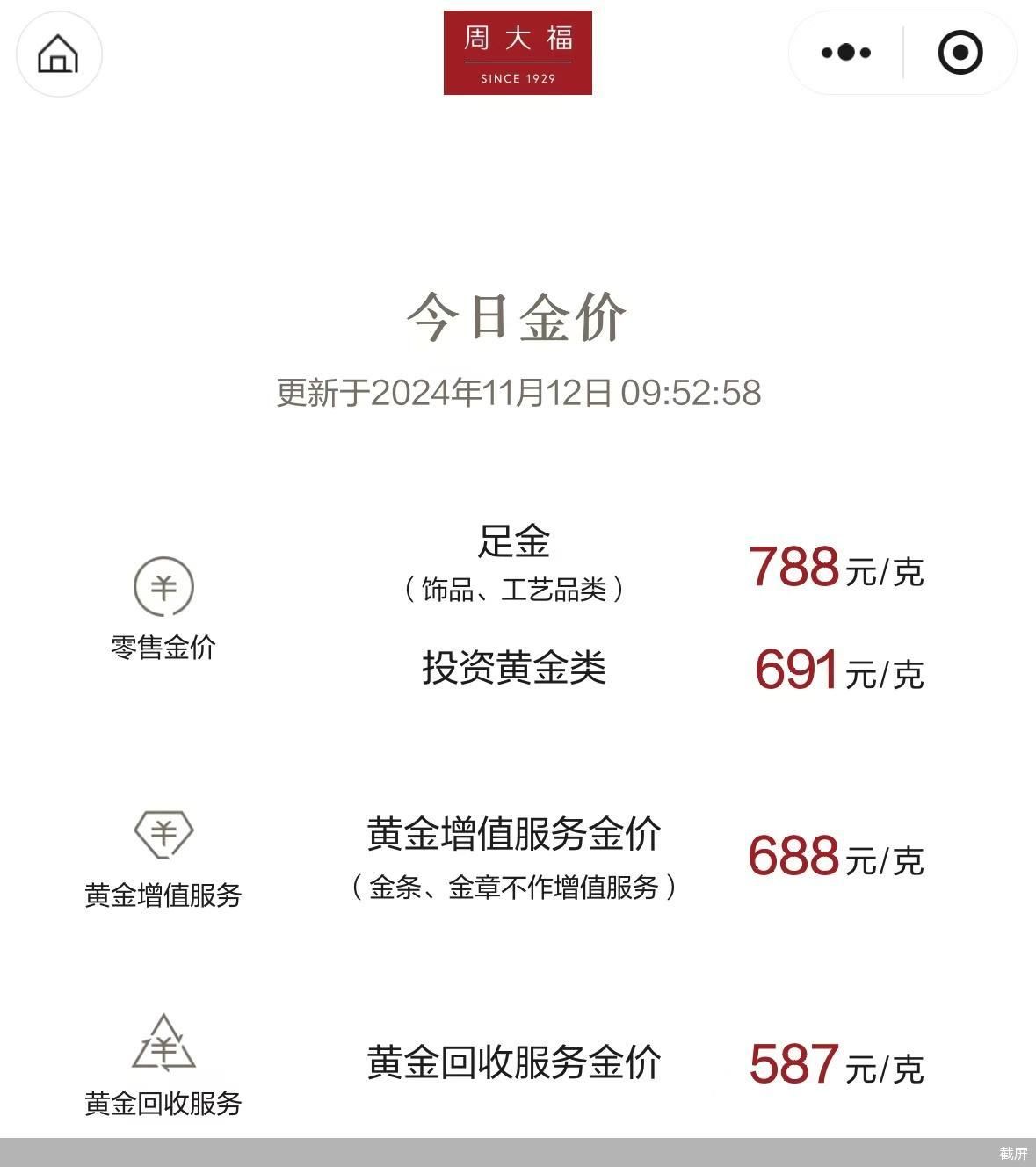Click the update timestamp text
This screenshot has width=1036, height=1167.
[x=518, y=393]
